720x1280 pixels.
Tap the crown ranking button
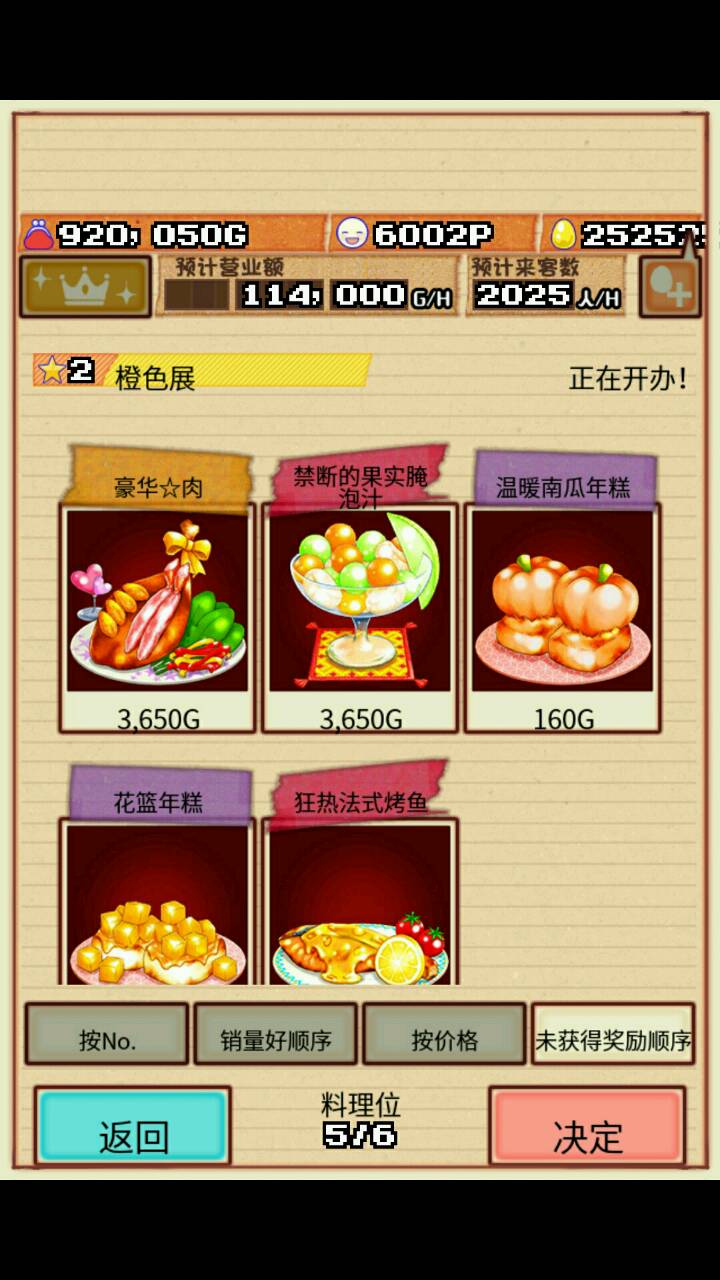coord(85,287)
